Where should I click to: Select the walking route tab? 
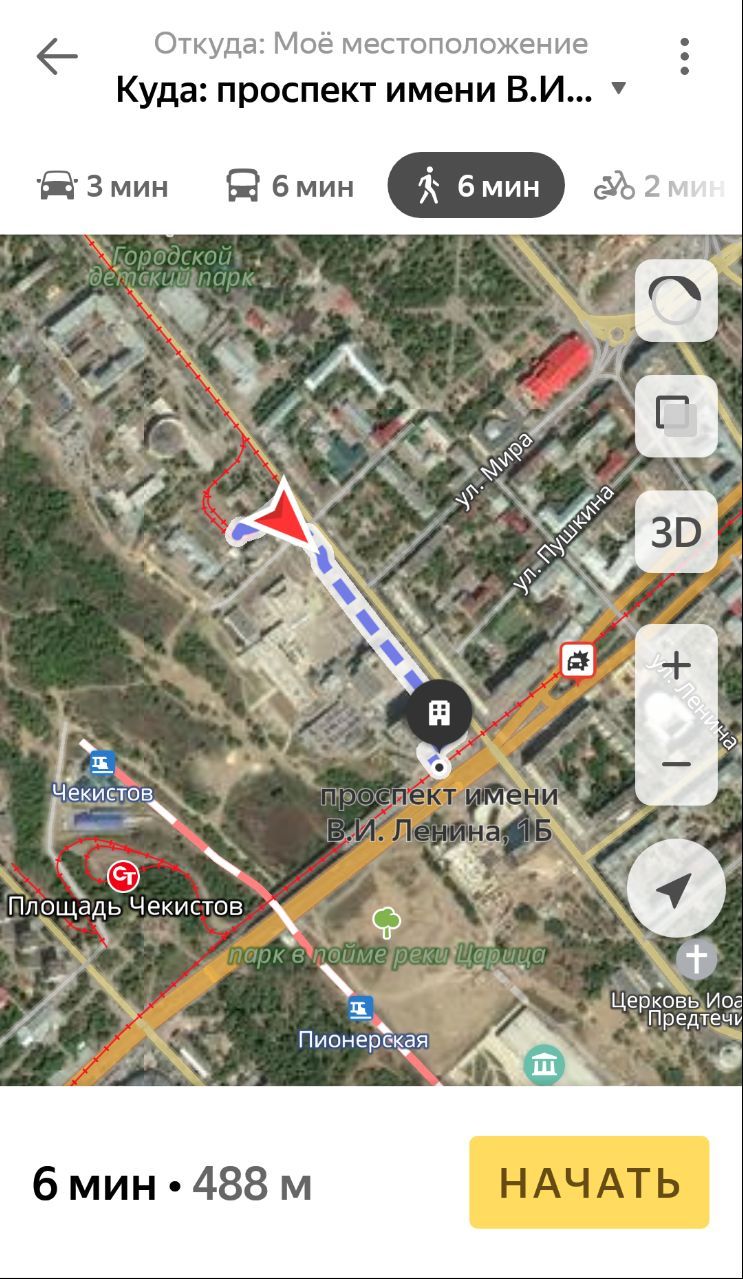coord(476,186)
